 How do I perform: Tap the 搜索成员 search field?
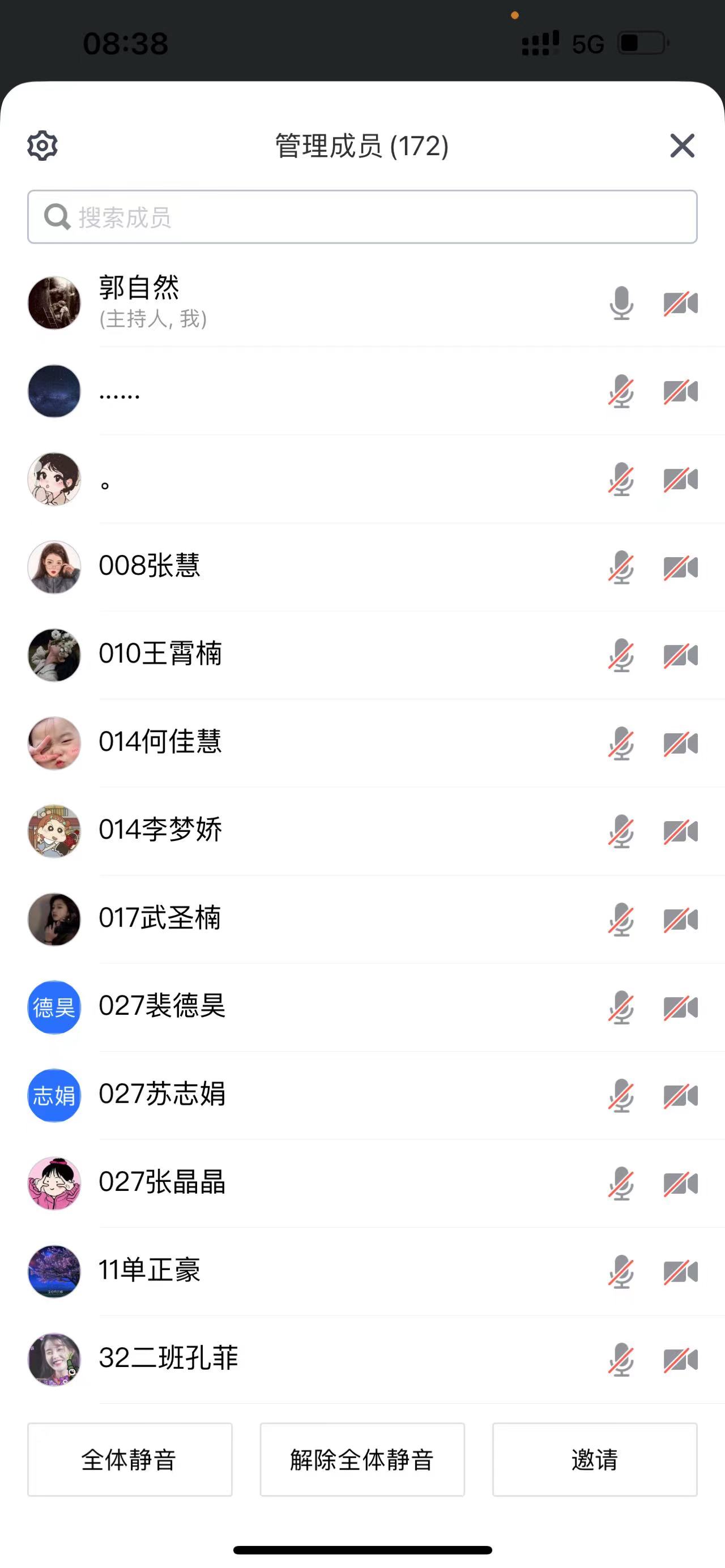362,217
